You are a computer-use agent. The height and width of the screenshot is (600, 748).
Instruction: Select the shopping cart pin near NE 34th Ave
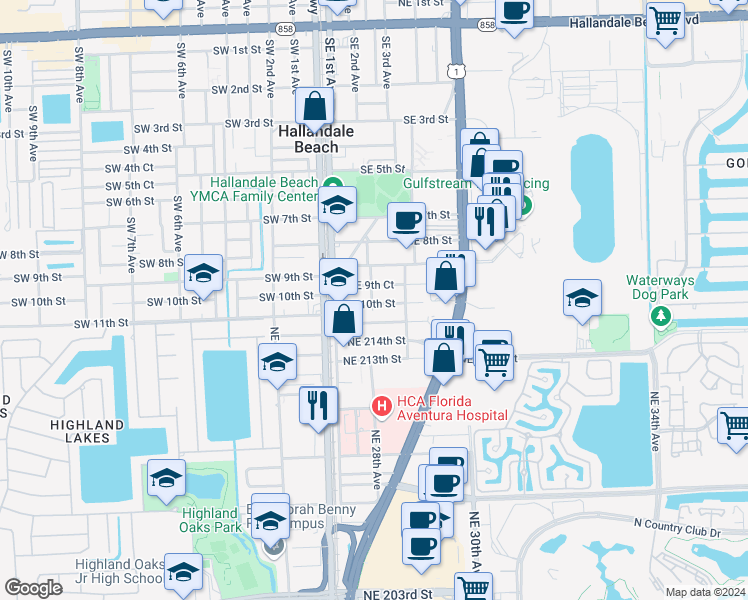click(735, 425)
